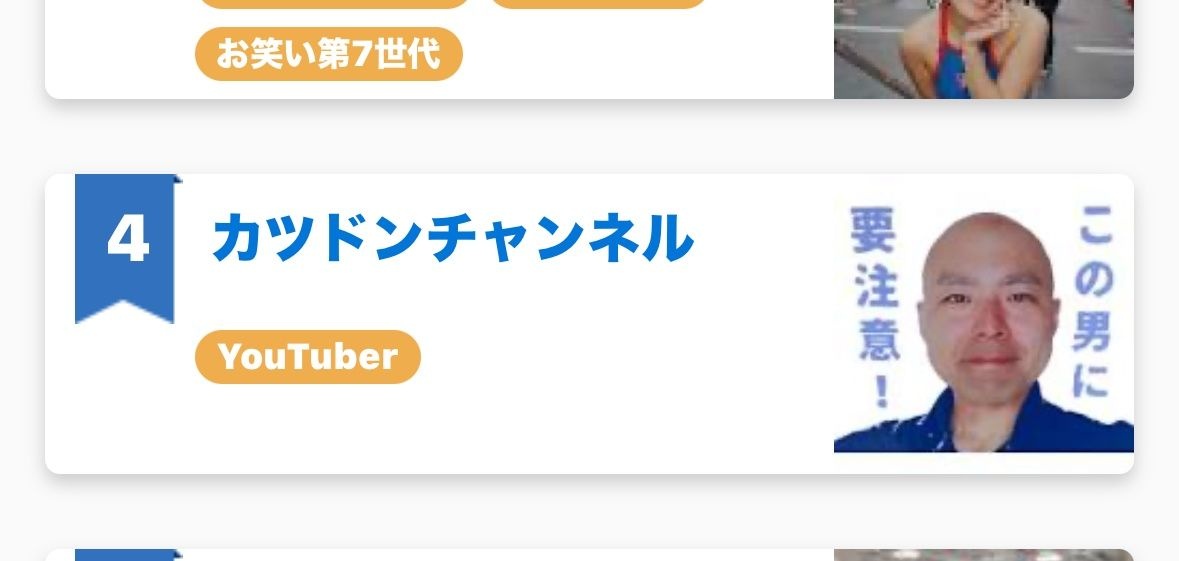Open the カツドンチャンネル title link
This screenshot has height=561, width=1179.
pos(452,240)
